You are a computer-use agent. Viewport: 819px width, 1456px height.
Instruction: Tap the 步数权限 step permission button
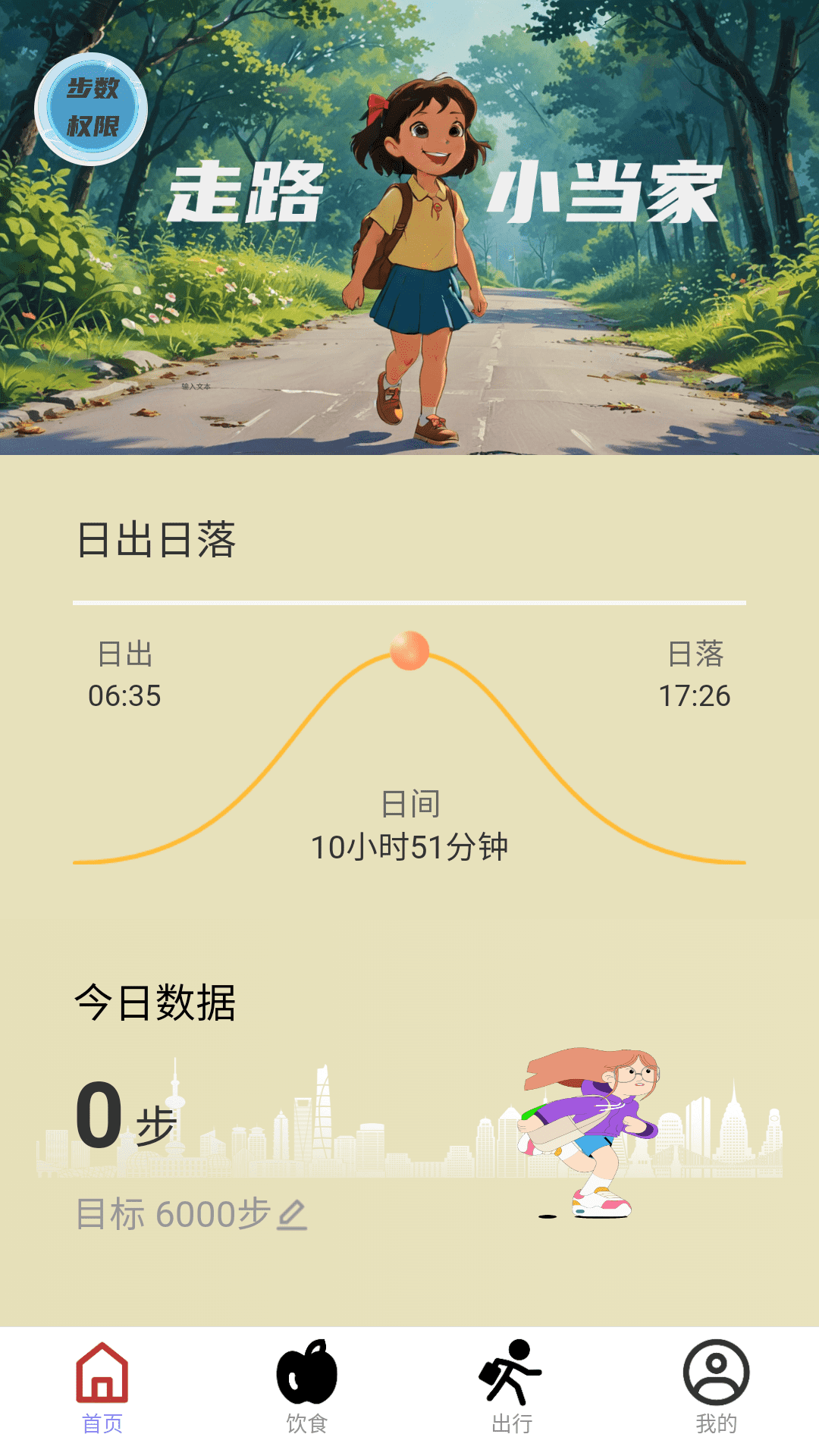[x=91, y=109]
